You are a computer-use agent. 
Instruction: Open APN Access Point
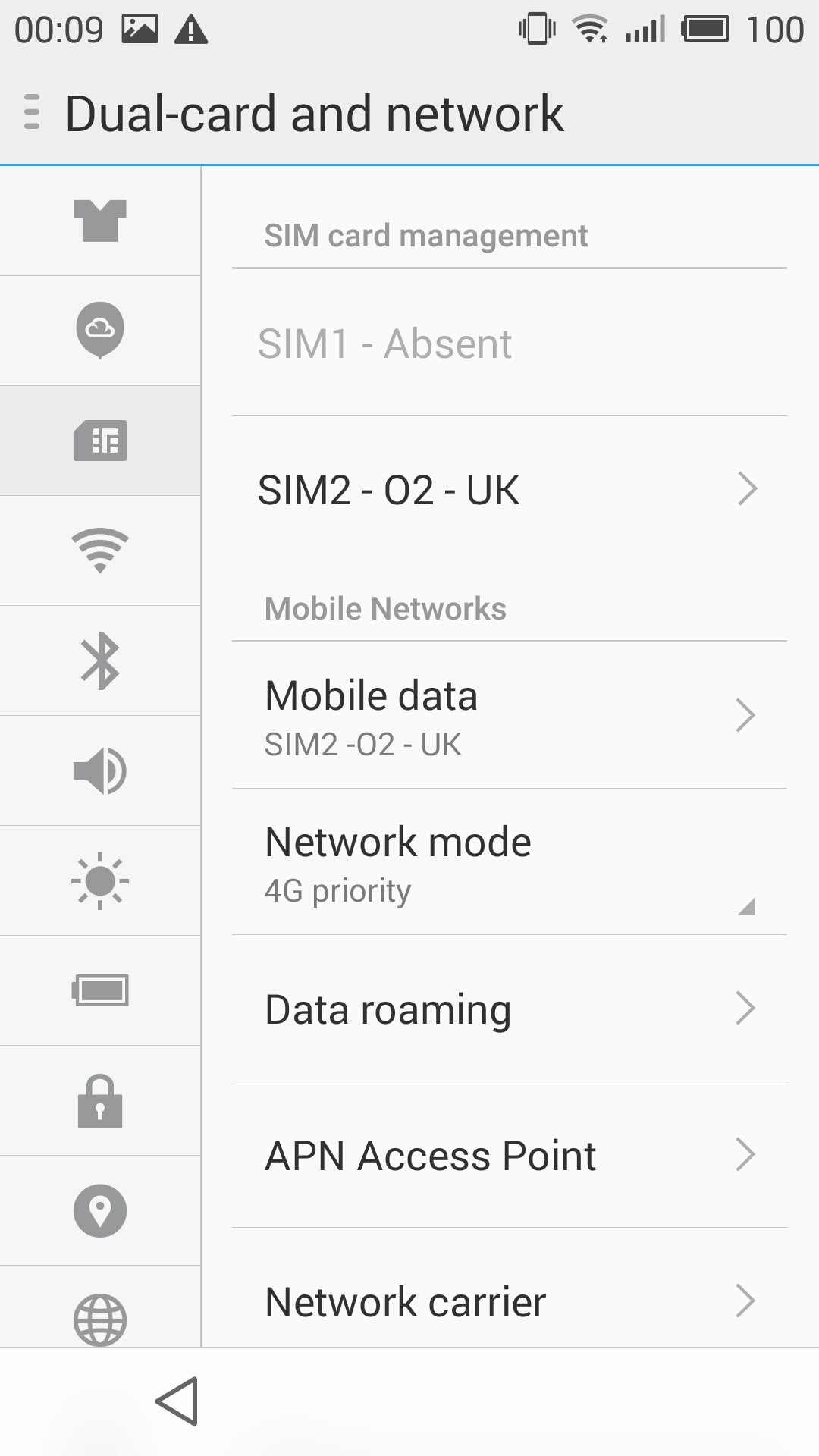tap(510, 1155)
